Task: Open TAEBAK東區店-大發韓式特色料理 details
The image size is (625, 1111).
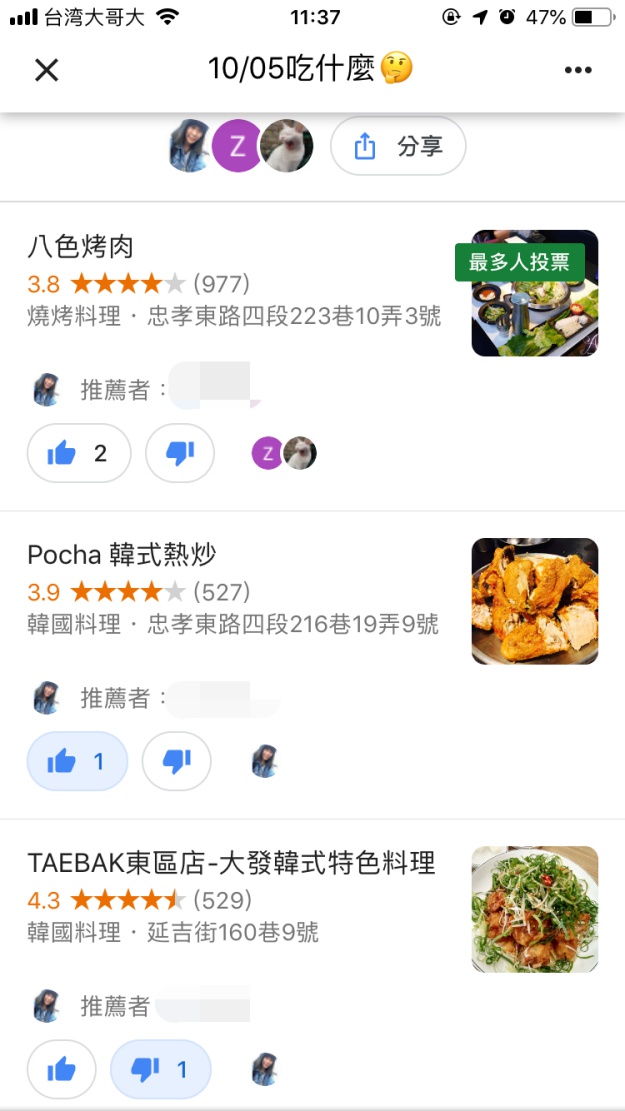Action: pos(231,862)
